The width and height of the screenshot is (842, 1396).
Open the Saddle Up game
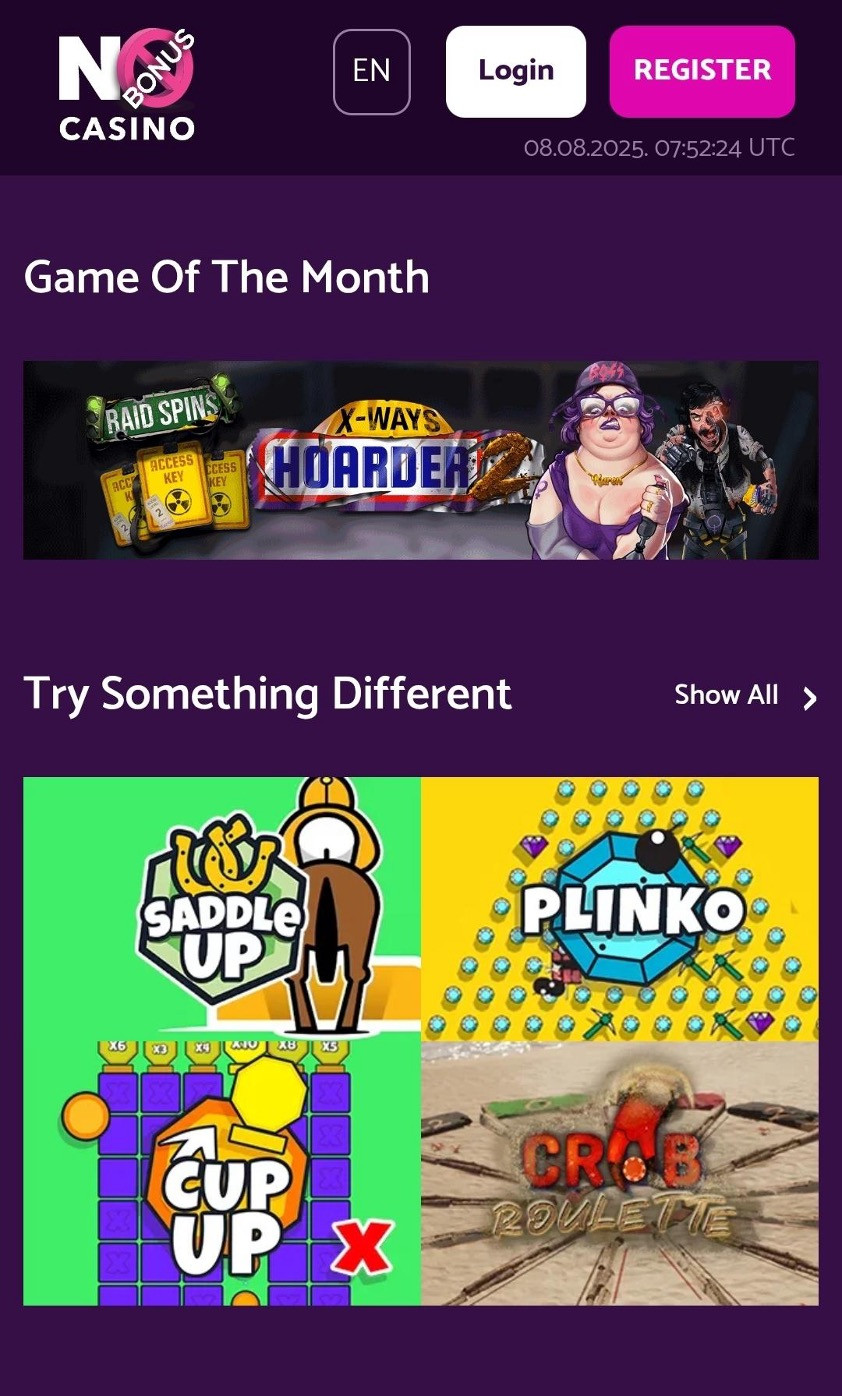tap(222, 908)
